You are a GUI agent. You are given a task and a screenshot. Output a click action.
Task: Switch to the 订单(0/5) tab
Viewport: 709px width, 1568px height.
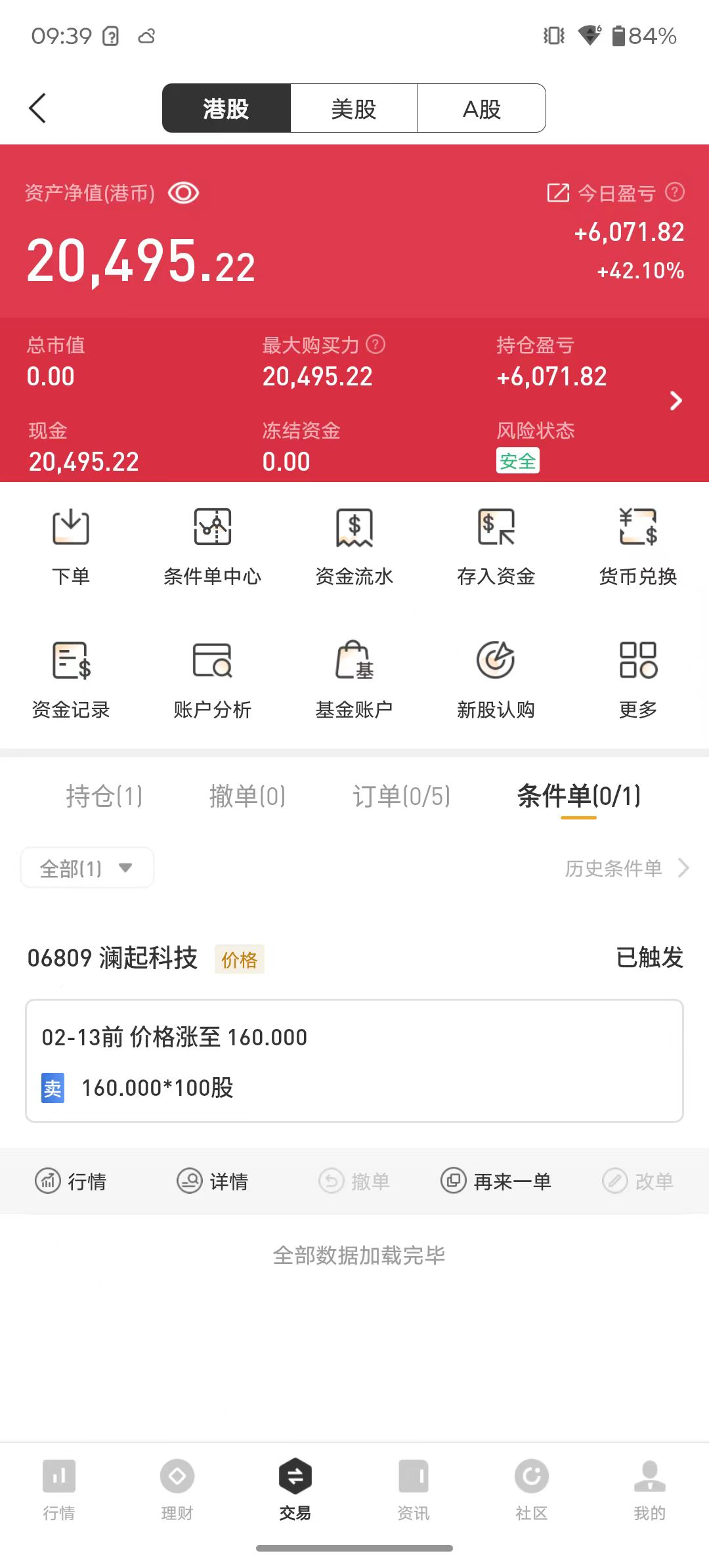tap(401, 796)
